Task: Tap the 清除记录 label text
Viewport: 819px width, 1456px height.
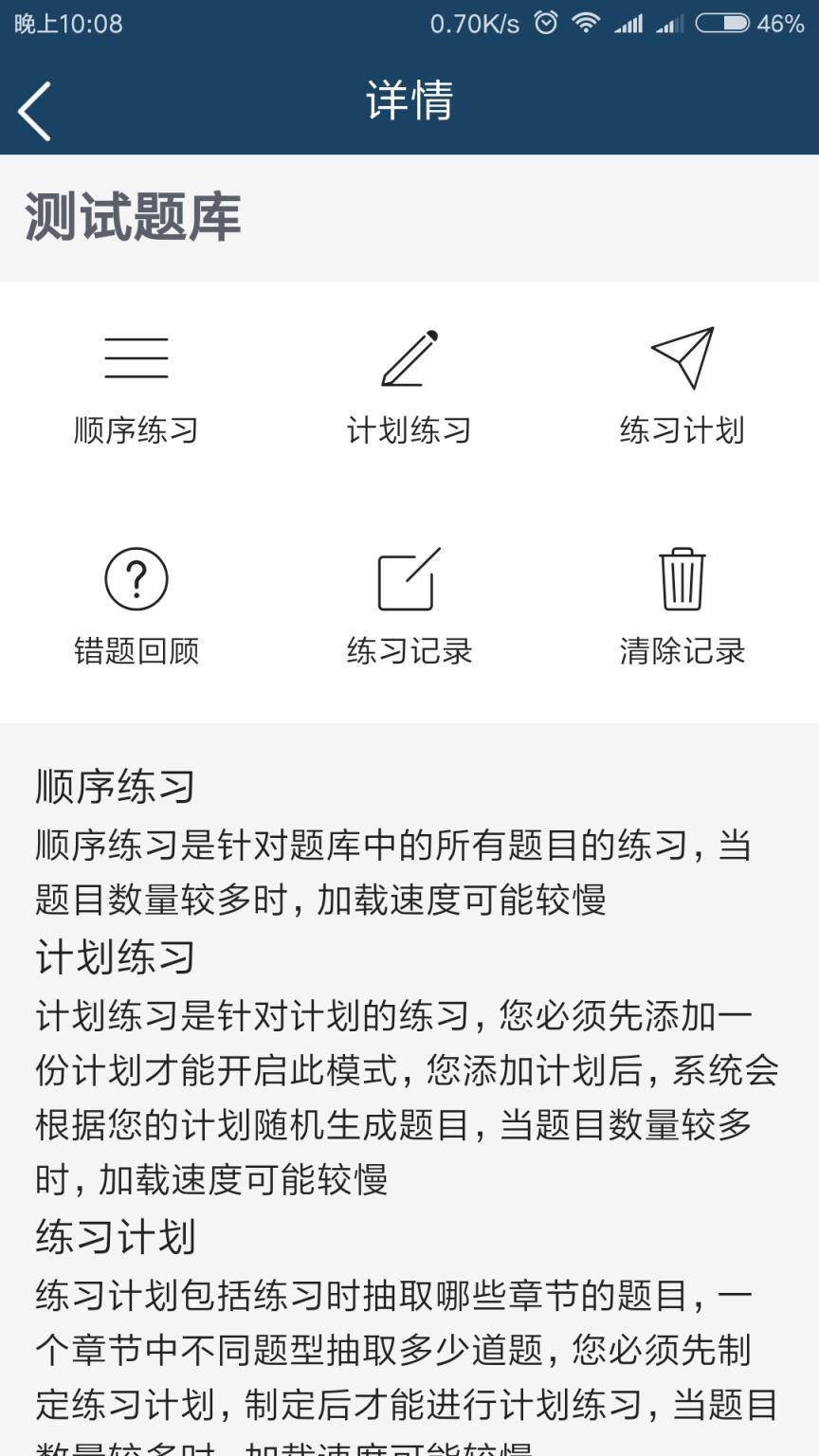Action: tap(682, 650)
